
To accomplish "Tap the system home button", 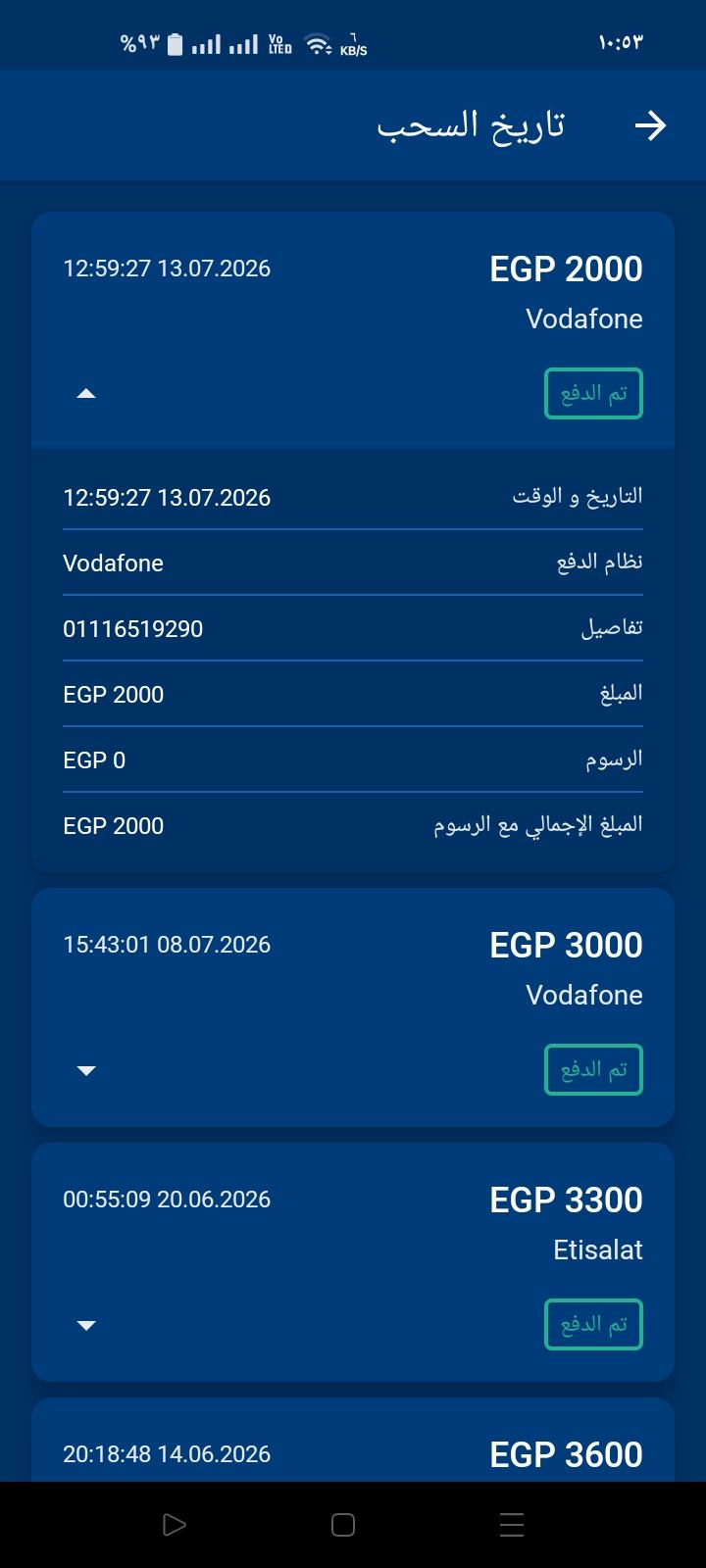I will pyautogui.click(x=343, y=1525).
